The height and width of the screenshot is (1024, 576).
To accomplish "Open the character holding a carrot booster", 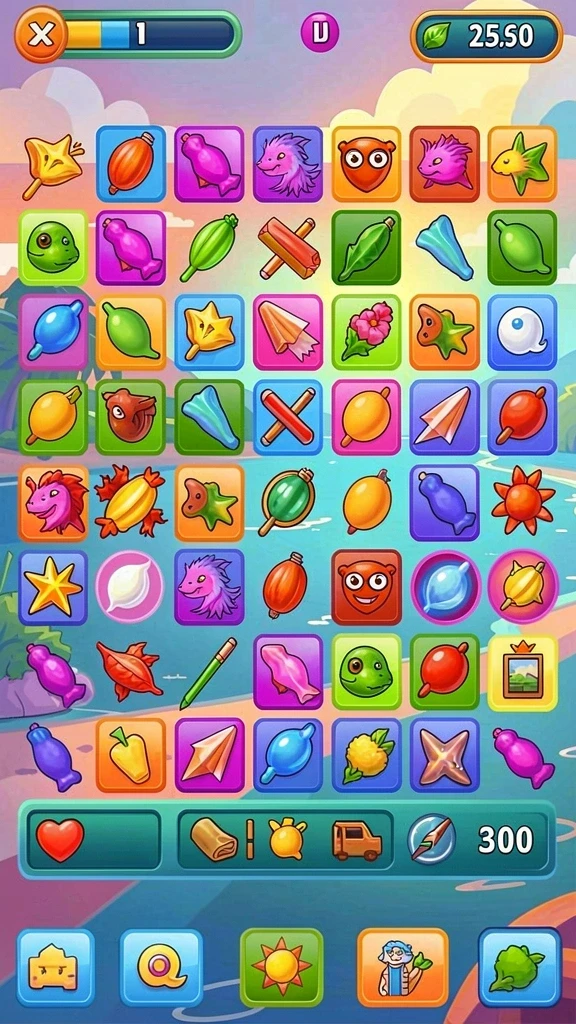I will [403, 968].
